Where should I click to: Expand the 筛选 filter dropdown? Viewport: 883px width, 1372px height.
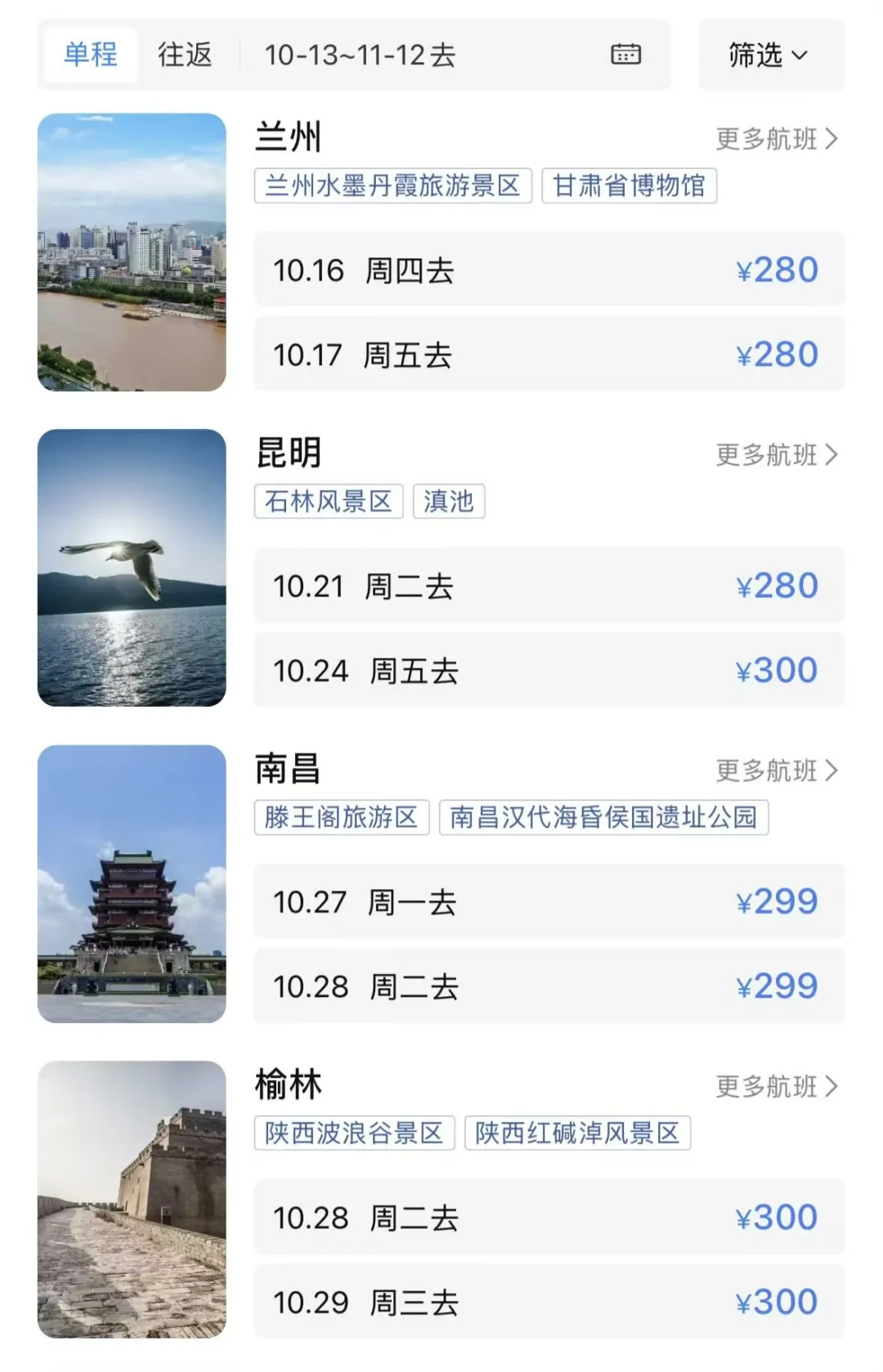[x=770, y=55]
